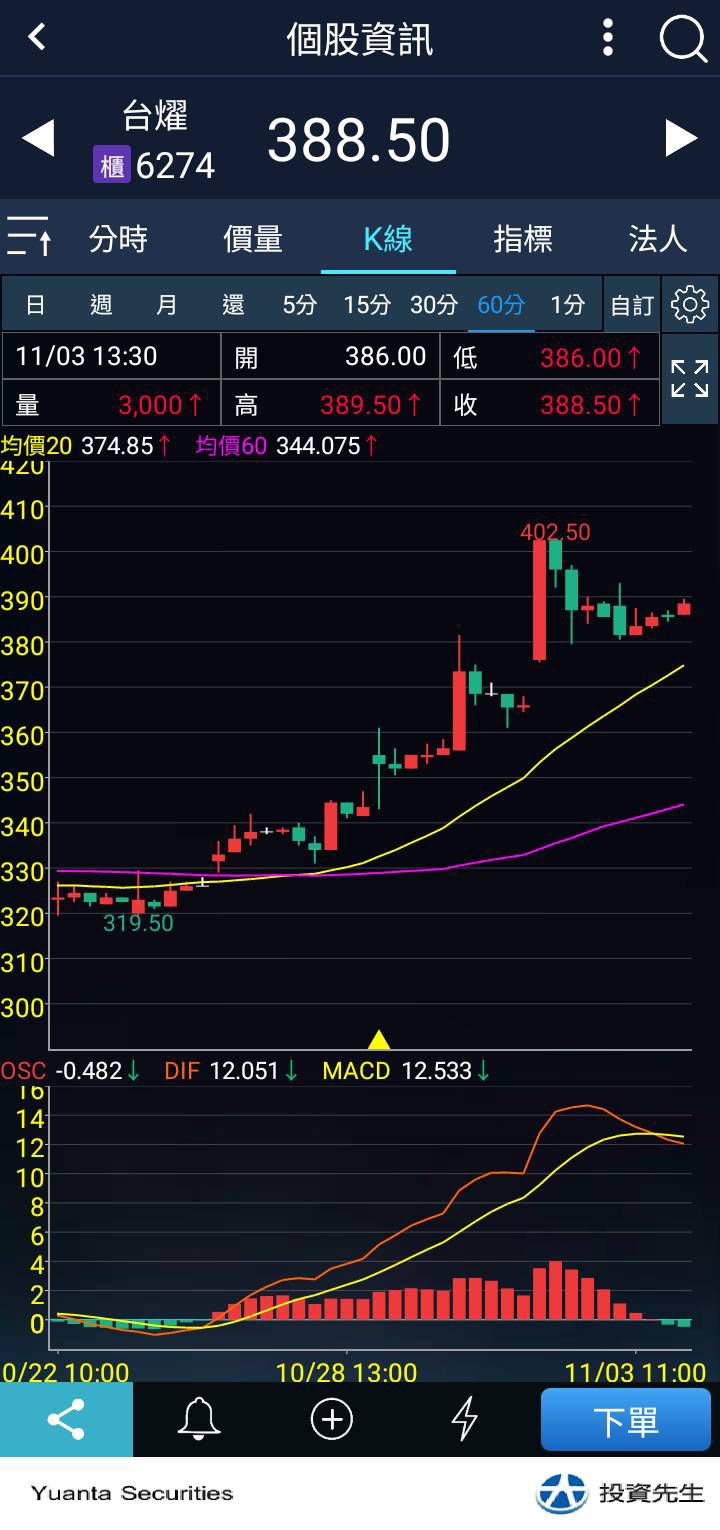Select the 週 weekly K-line period
The width and height of the screenshot is (720, 1530).
coord(101,305)
